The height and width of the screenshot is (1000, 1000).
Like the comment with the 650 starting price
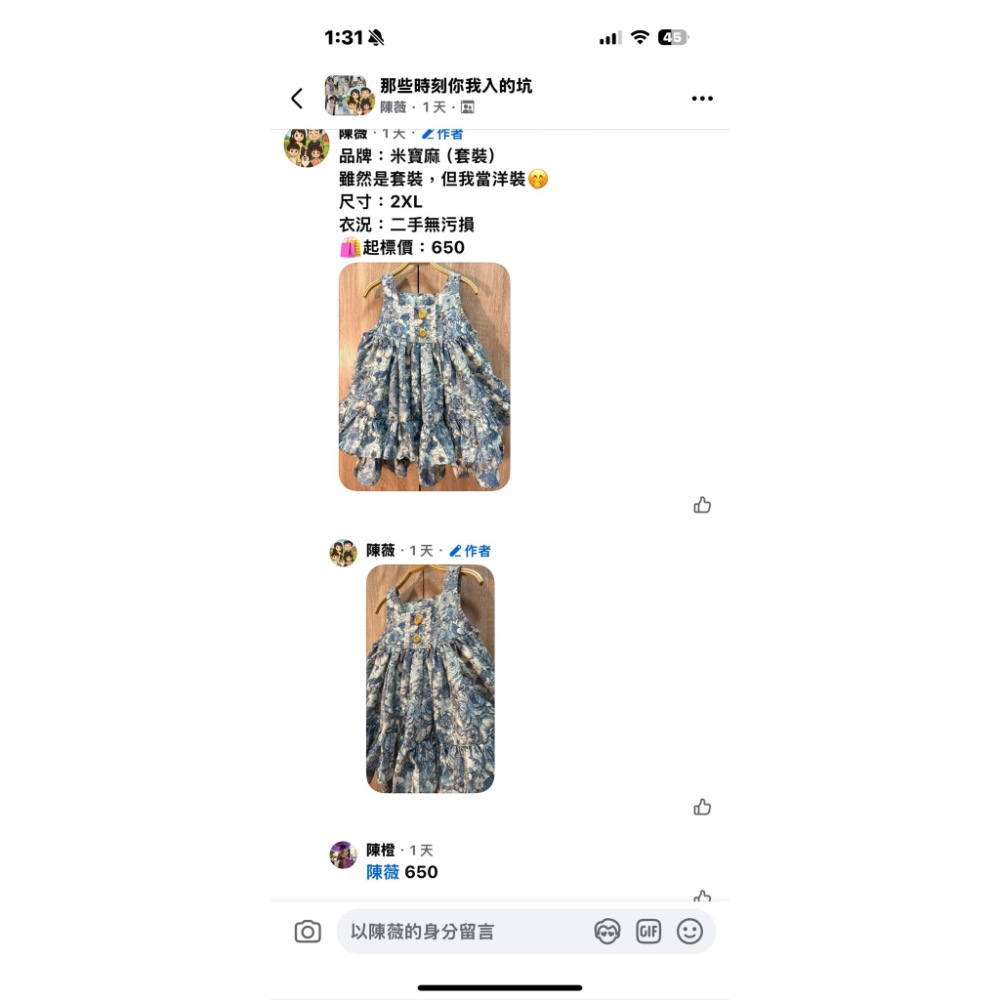(x=702, y=505)
